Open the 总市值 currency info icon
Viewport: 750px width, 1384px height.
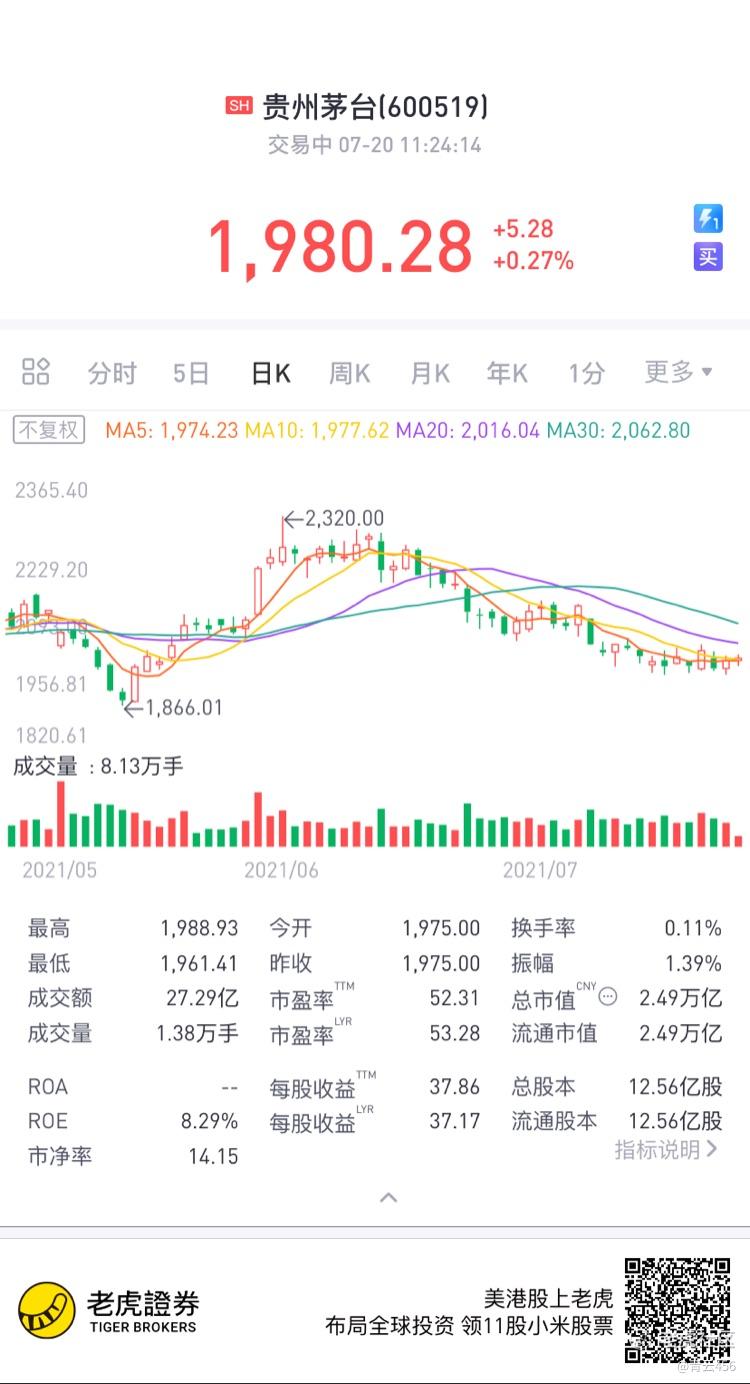tap(608, 996)
